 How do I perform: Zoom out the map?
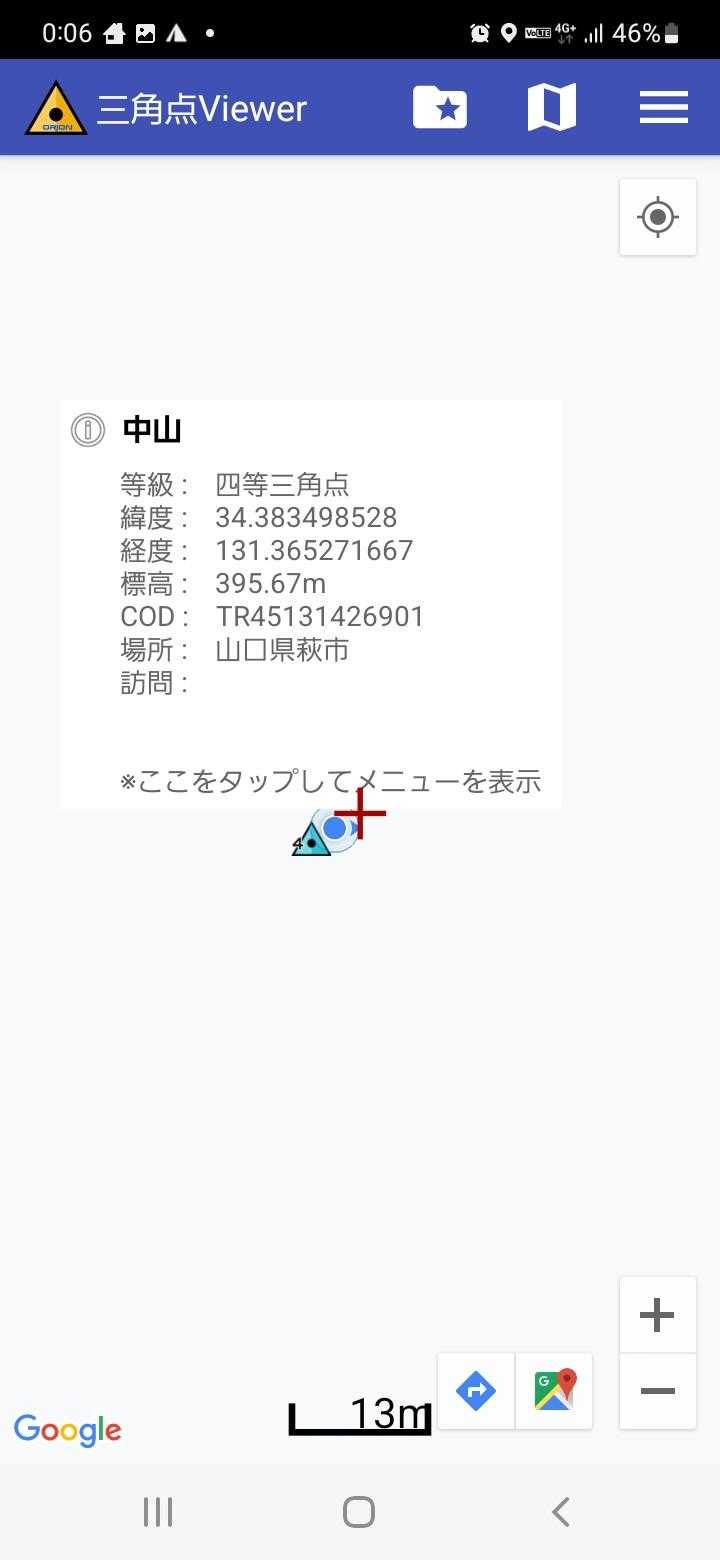(657, 1391)
